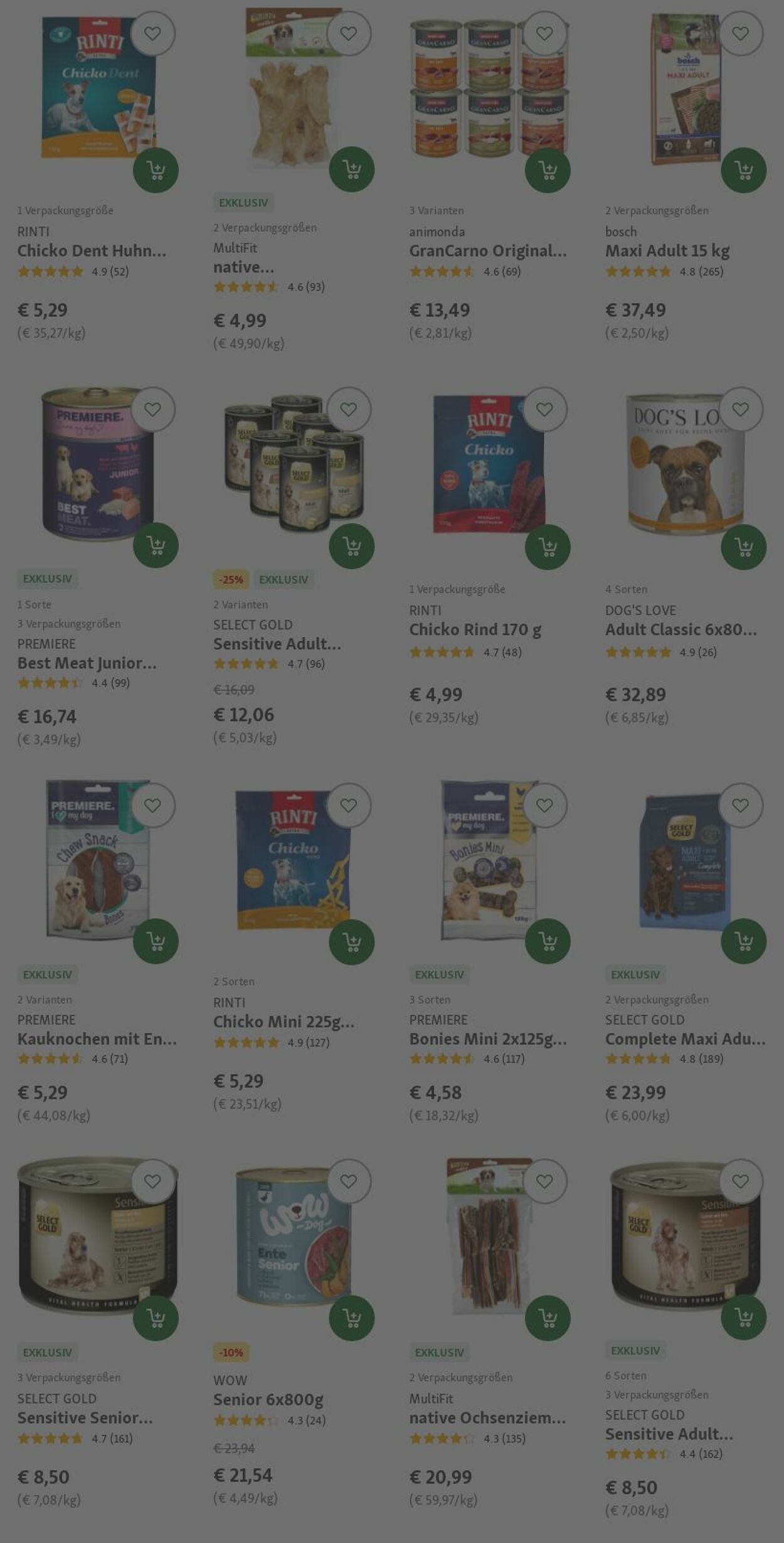The width and height of the screenshot is (784, 1543).
Task: Add RINTI Chicko Dent Huhn to cart
Action: pos(156,170)
